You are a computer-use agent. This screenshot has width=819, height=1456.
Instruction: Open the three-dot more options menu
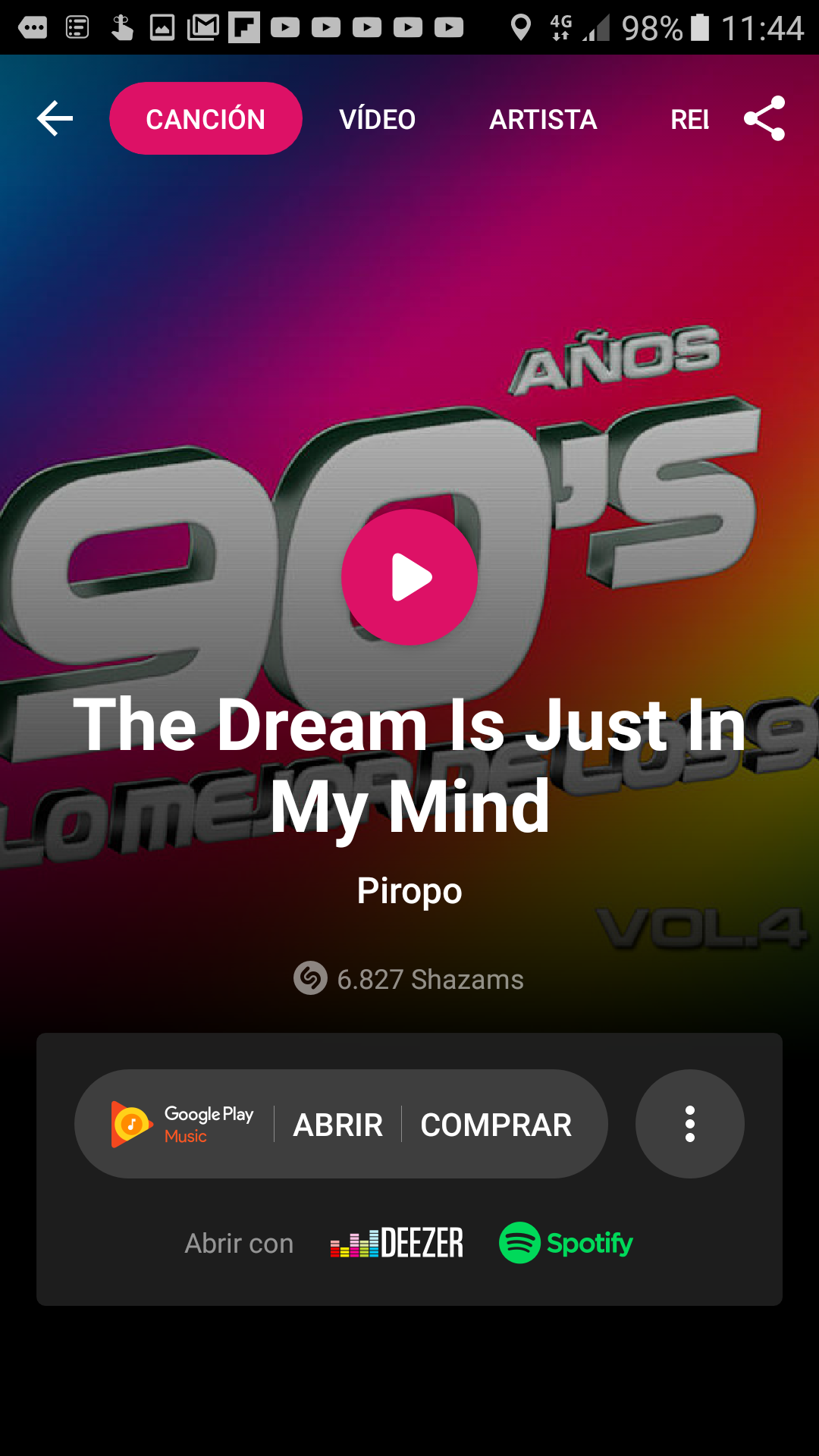(689, 1124)
